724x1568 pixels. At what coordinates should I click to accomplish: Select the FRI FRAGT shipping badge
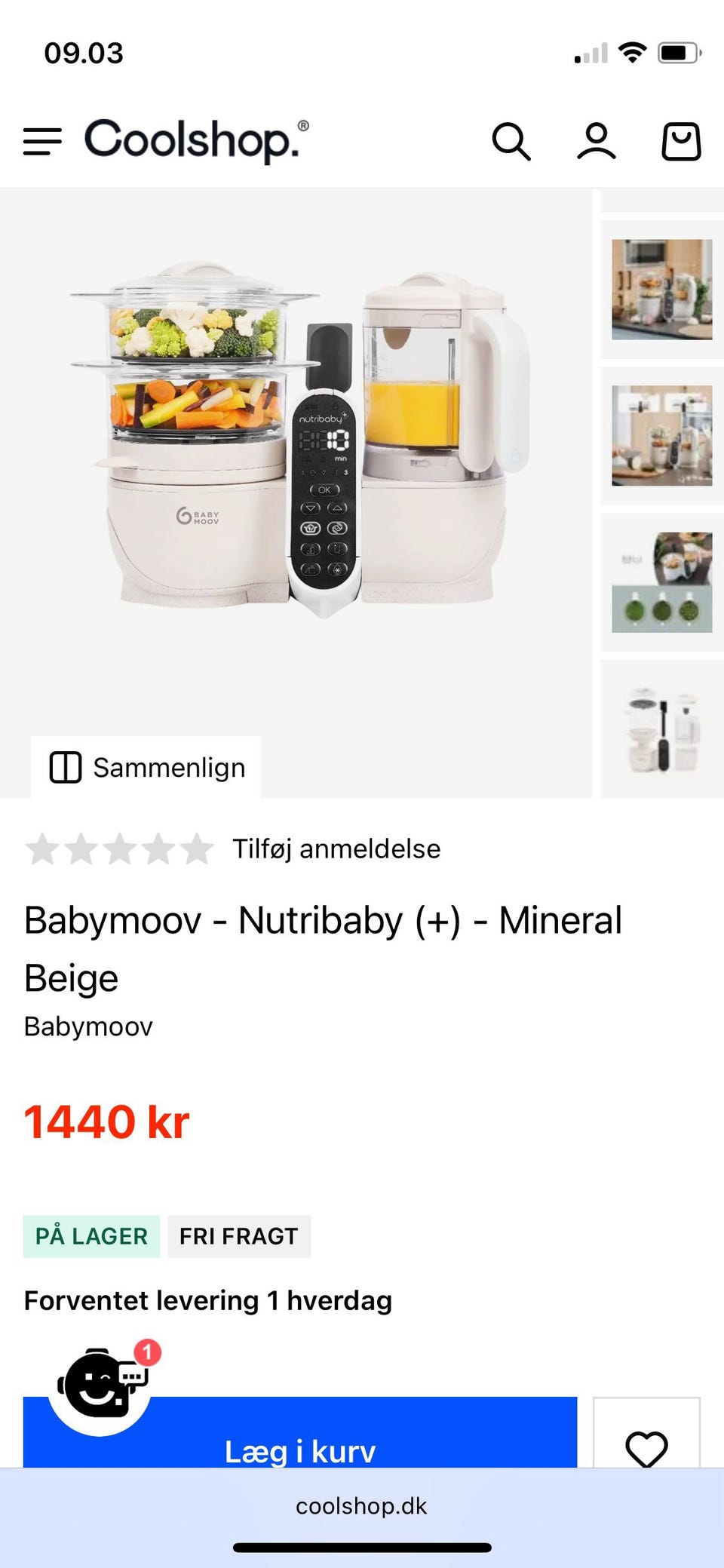(x=238, y=1235)
